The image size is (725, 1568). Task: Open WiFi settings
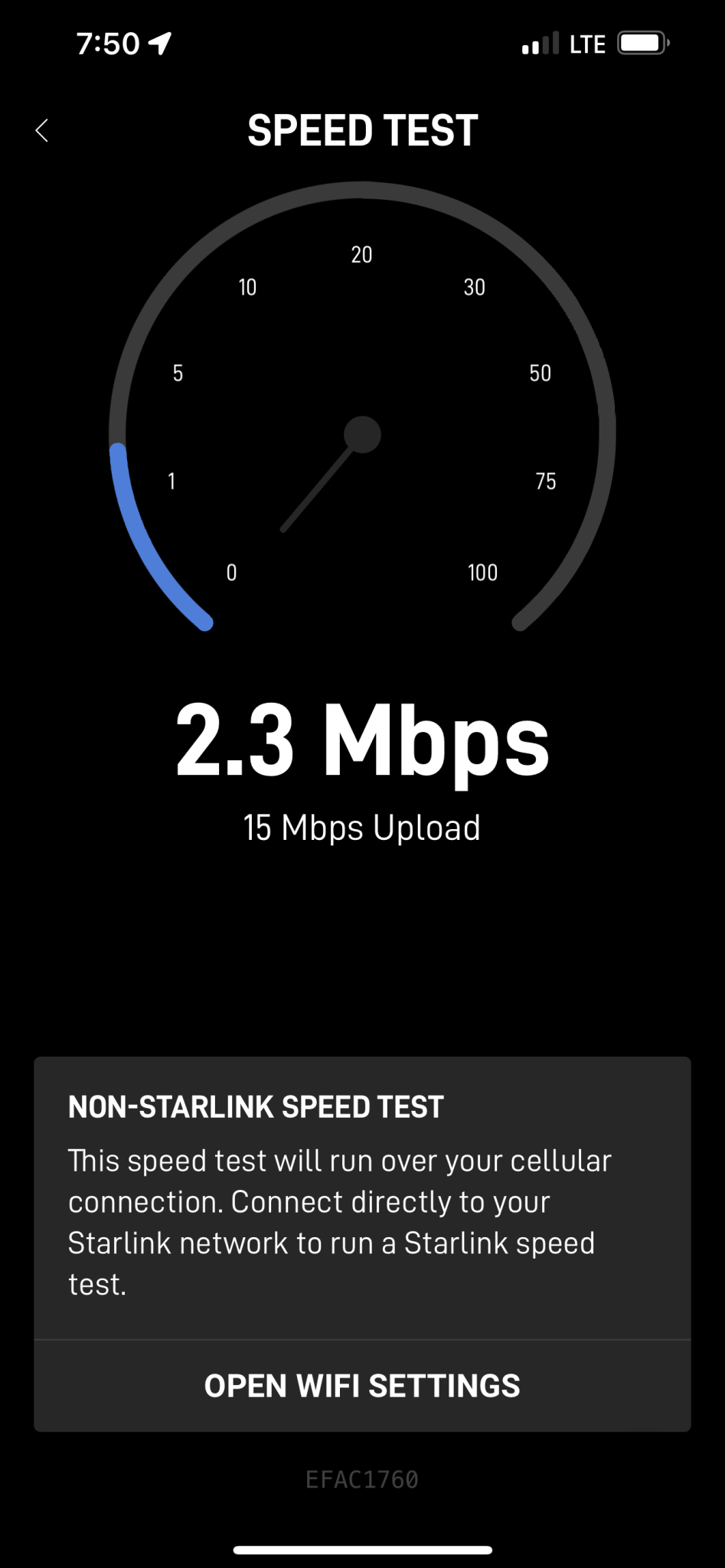tap(362, 1386)
